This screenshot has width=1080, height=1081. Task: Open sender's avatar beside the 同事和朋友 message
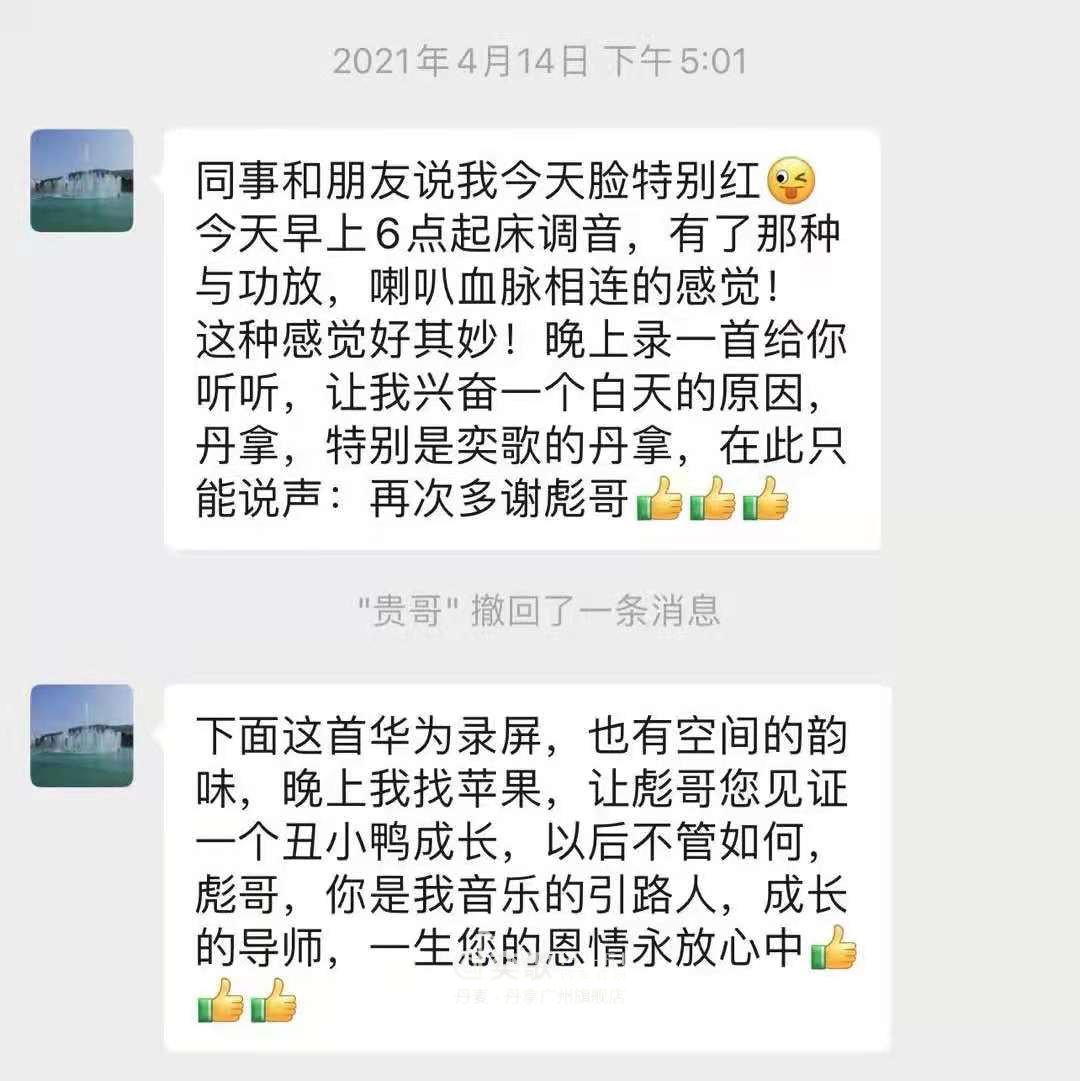pos(82,181)
